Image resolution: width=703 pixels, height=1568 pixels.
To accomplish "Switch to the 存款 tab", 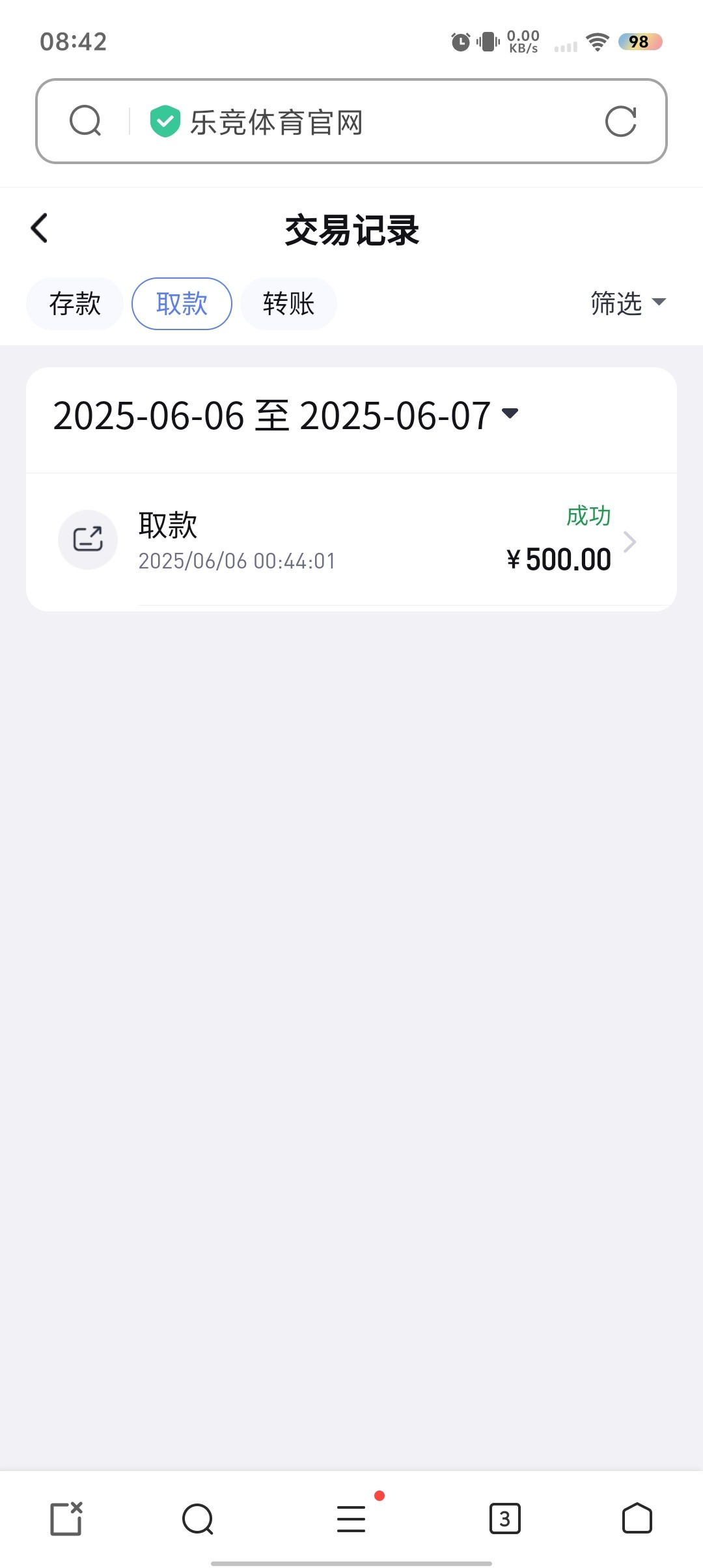I will pyautogui.click(x=75, y=304).
